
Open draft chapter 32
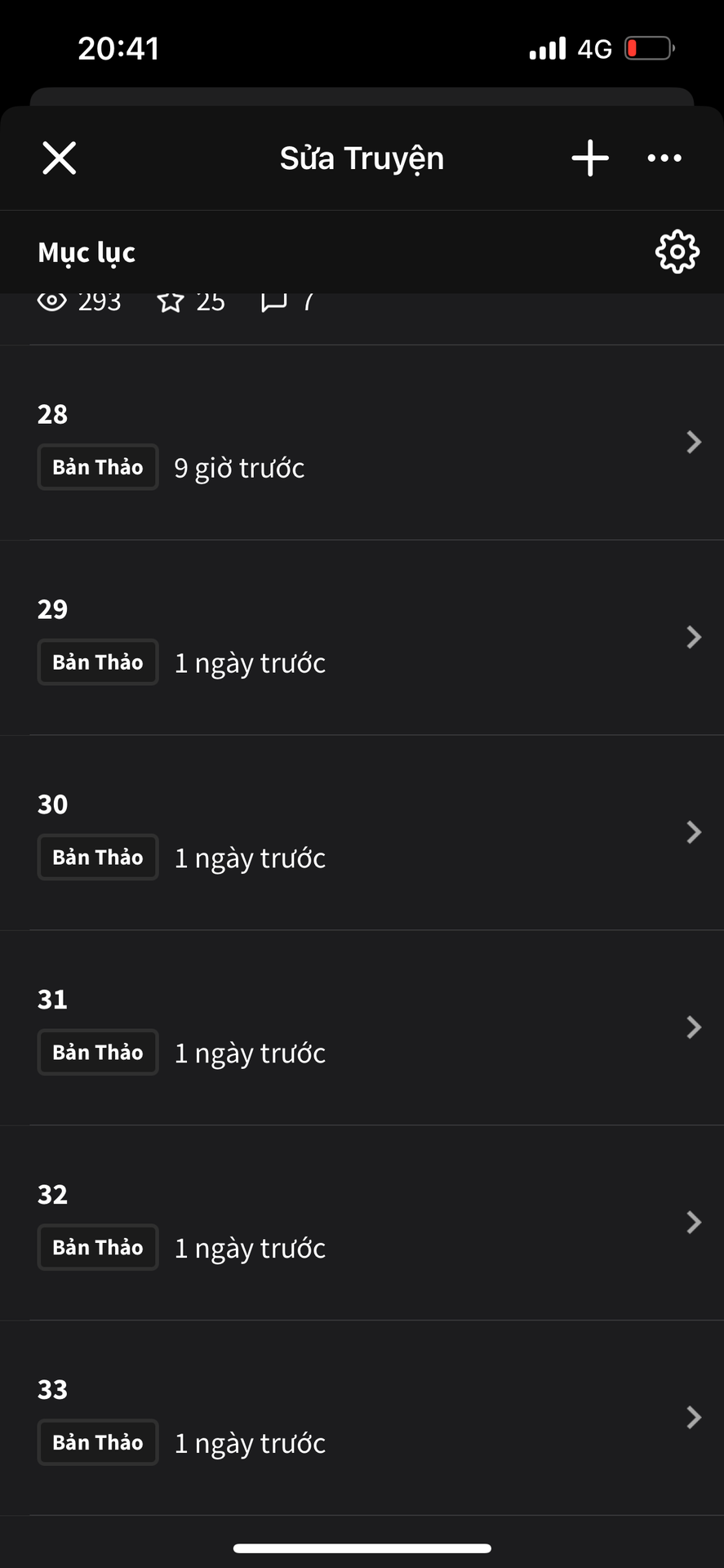(x=362, y=1223)
